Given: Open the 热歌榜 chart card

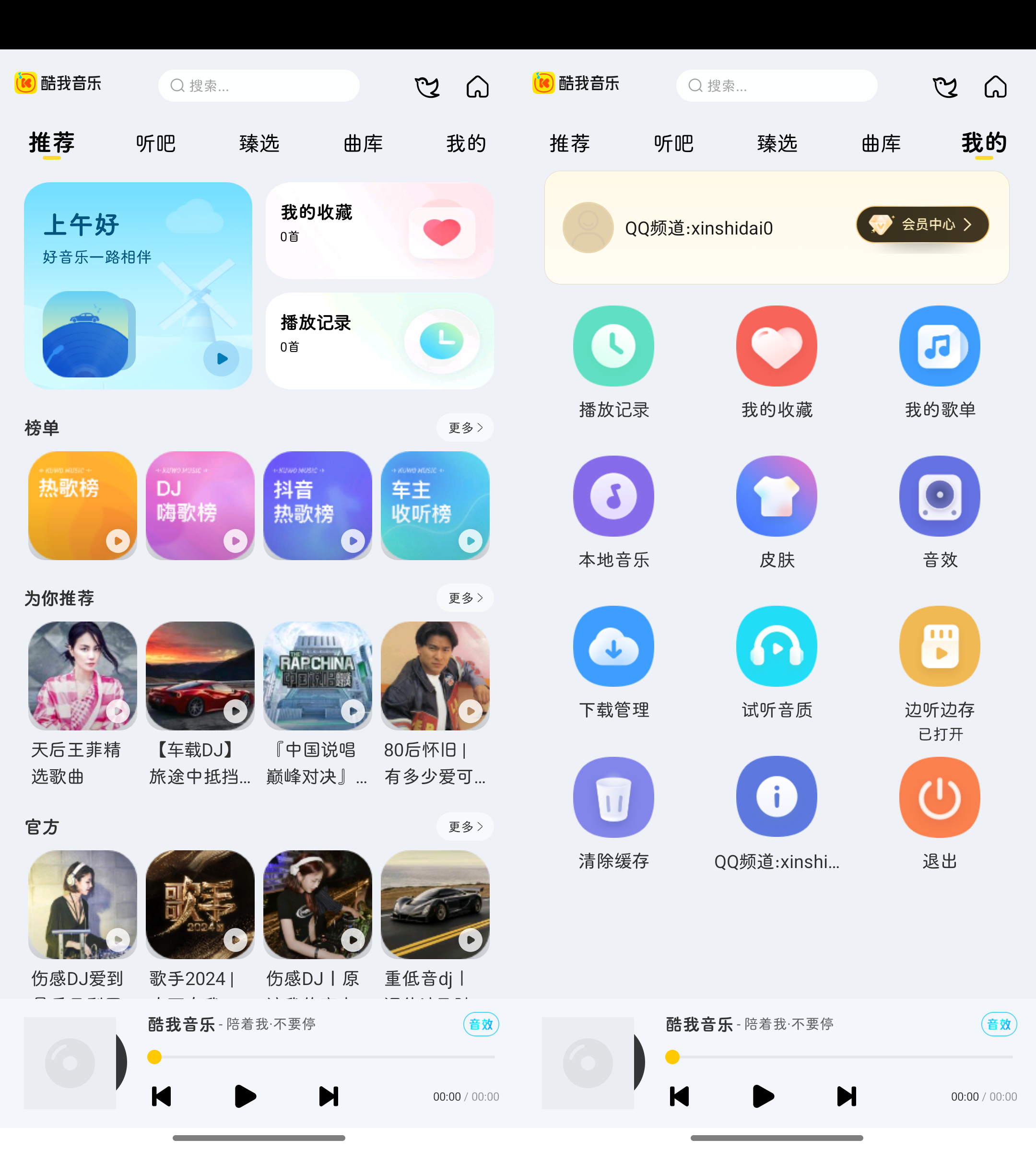Looking at the screenshot, I should tap(82, 505).
